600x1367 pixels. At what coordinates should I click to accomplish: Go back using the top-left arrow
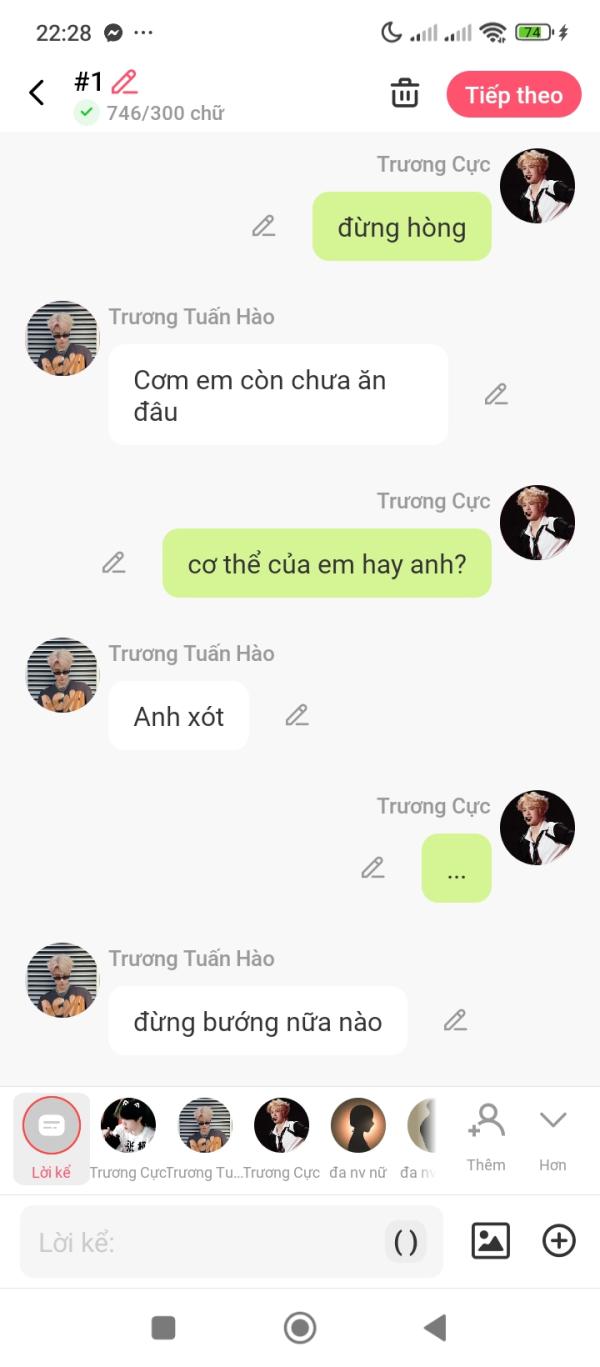(37, 93)
